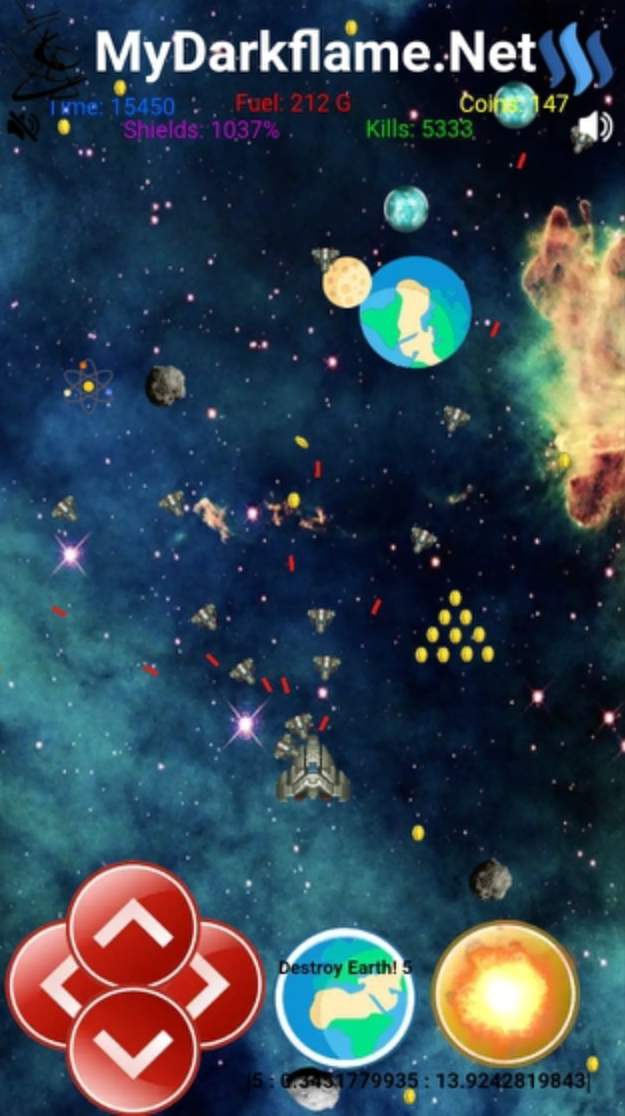
Task: Toggle the muted music icon
Action: click(22, 126)
